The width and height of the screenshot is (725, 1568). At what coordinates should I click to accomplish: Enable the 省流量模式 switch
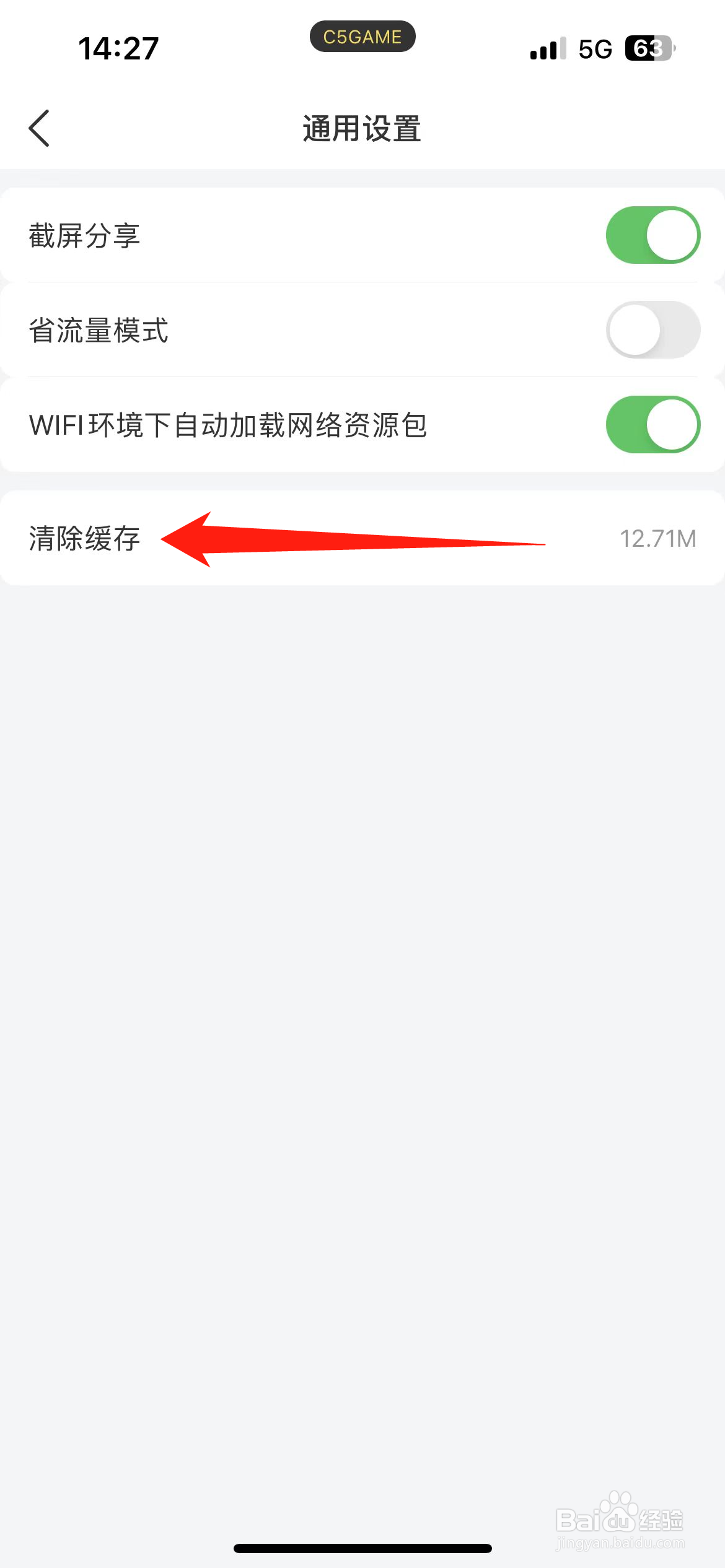click(652, 329)
